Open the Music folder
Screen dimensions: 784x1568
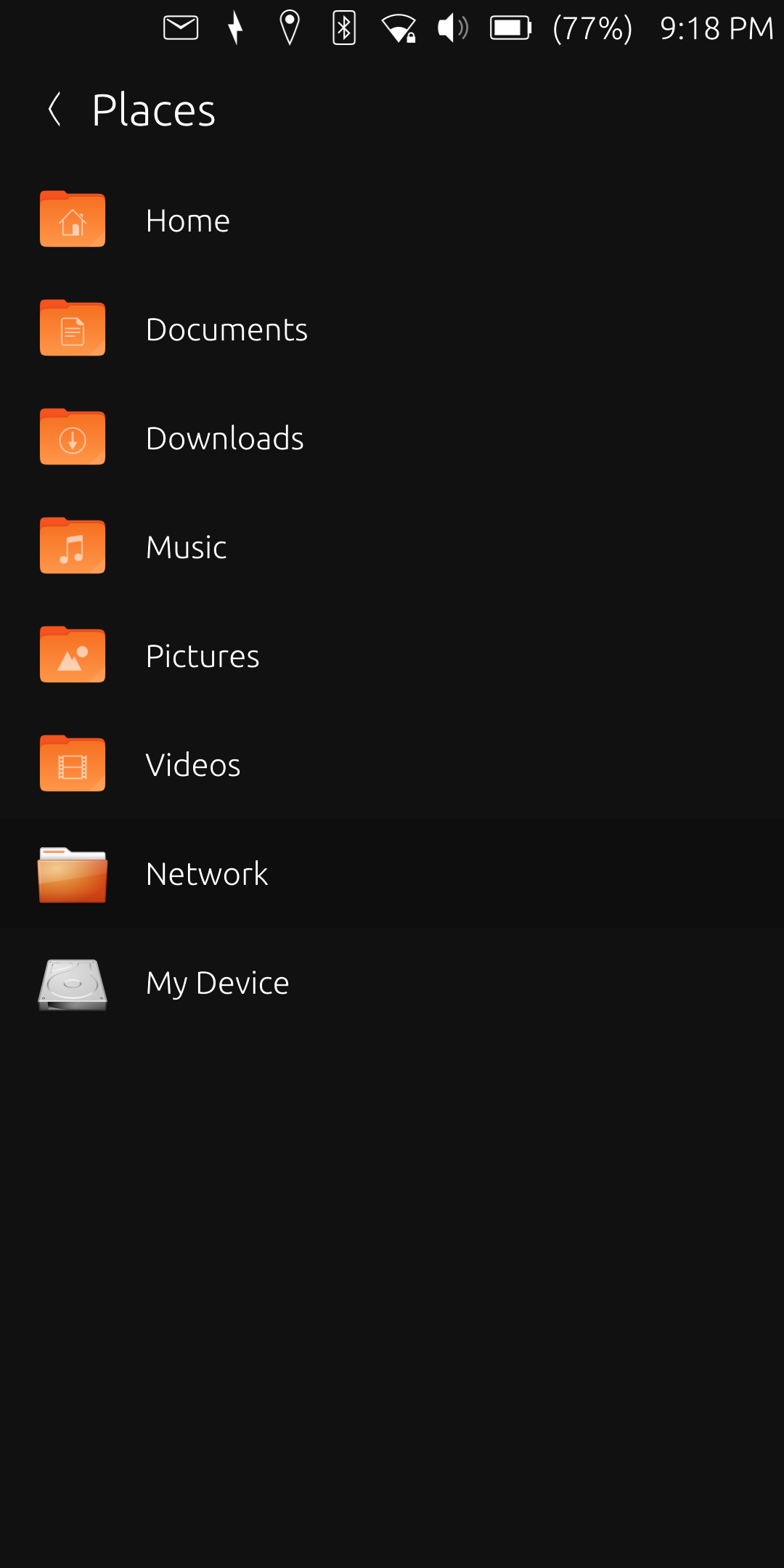click(x=392, y=547)
